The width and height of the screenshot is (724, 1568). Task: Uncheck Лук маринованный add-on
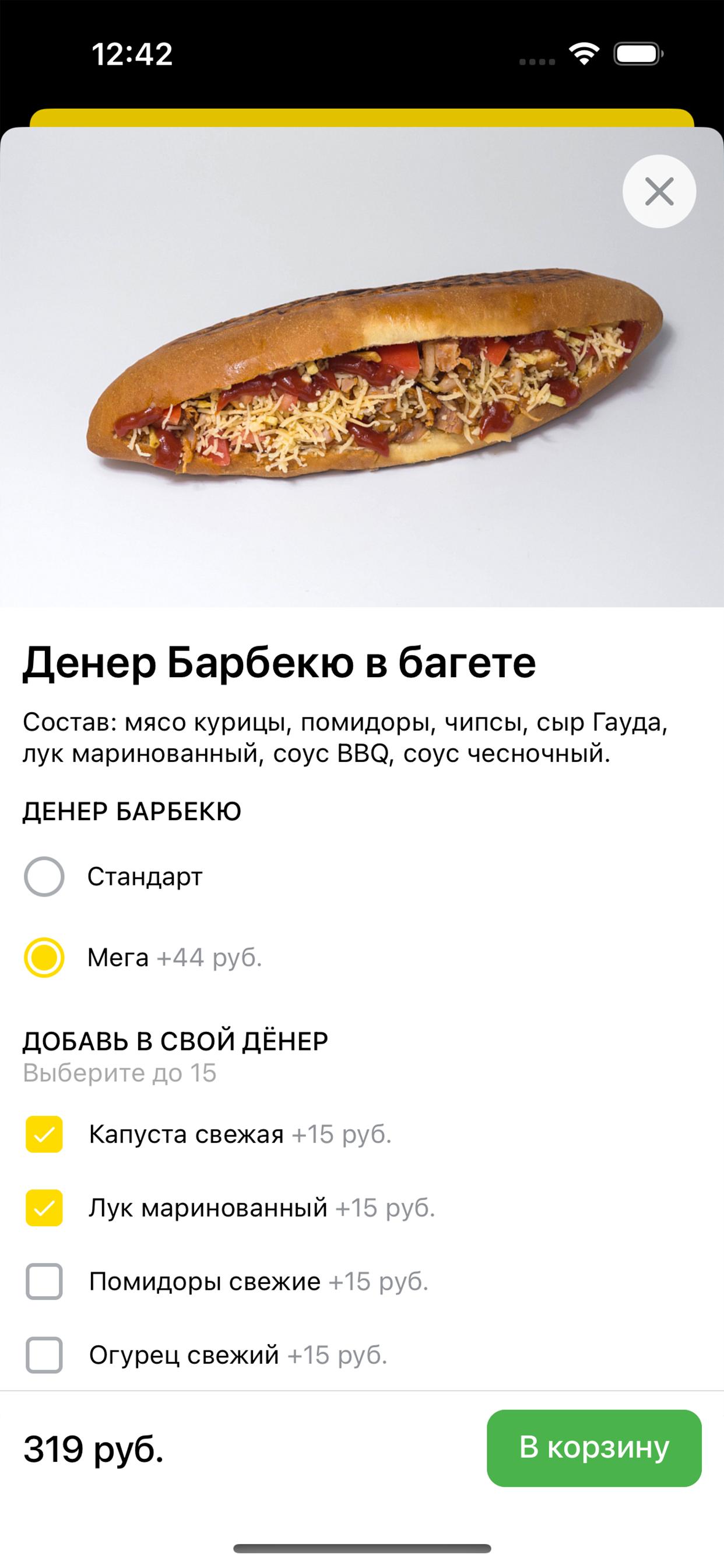point(44,1207)
